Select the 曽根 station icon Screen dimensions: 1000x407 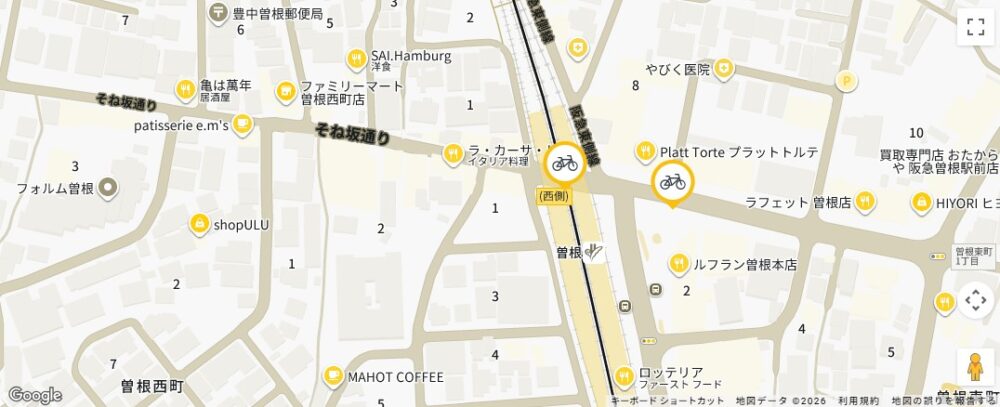point(595,252)
